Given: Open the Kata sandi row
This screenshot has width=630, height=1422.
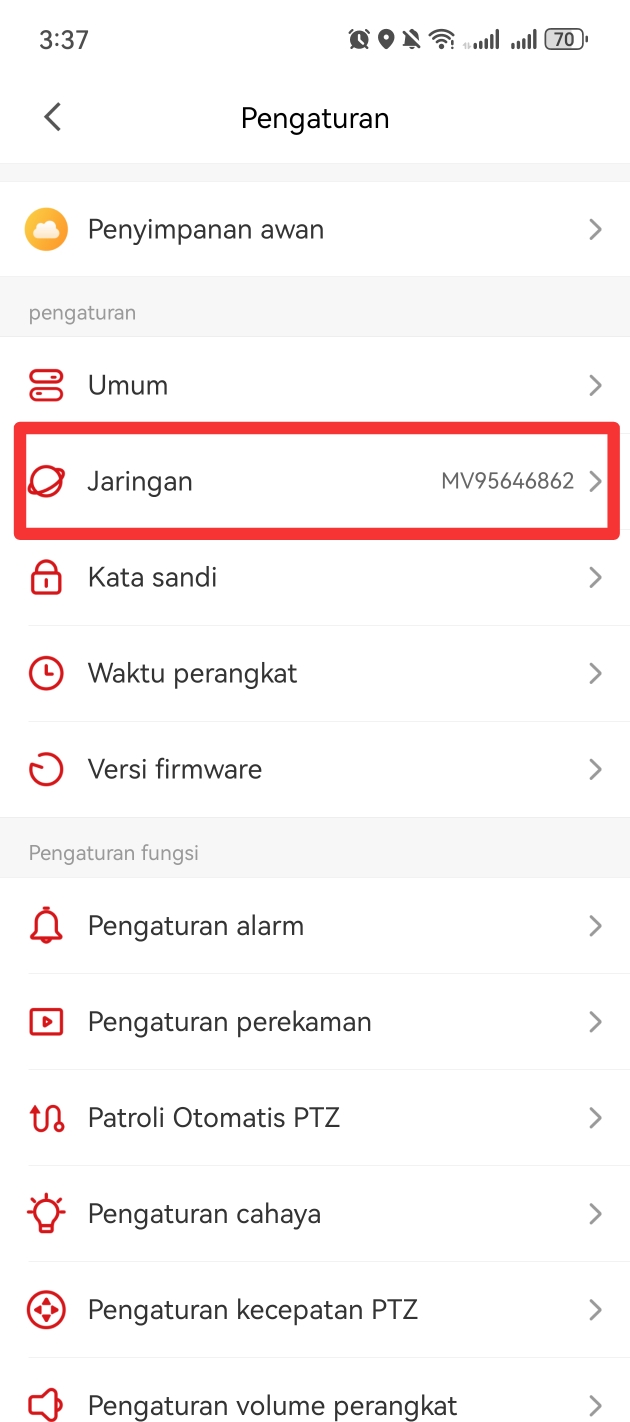Looking at the screenshot, I should point(315,577).
